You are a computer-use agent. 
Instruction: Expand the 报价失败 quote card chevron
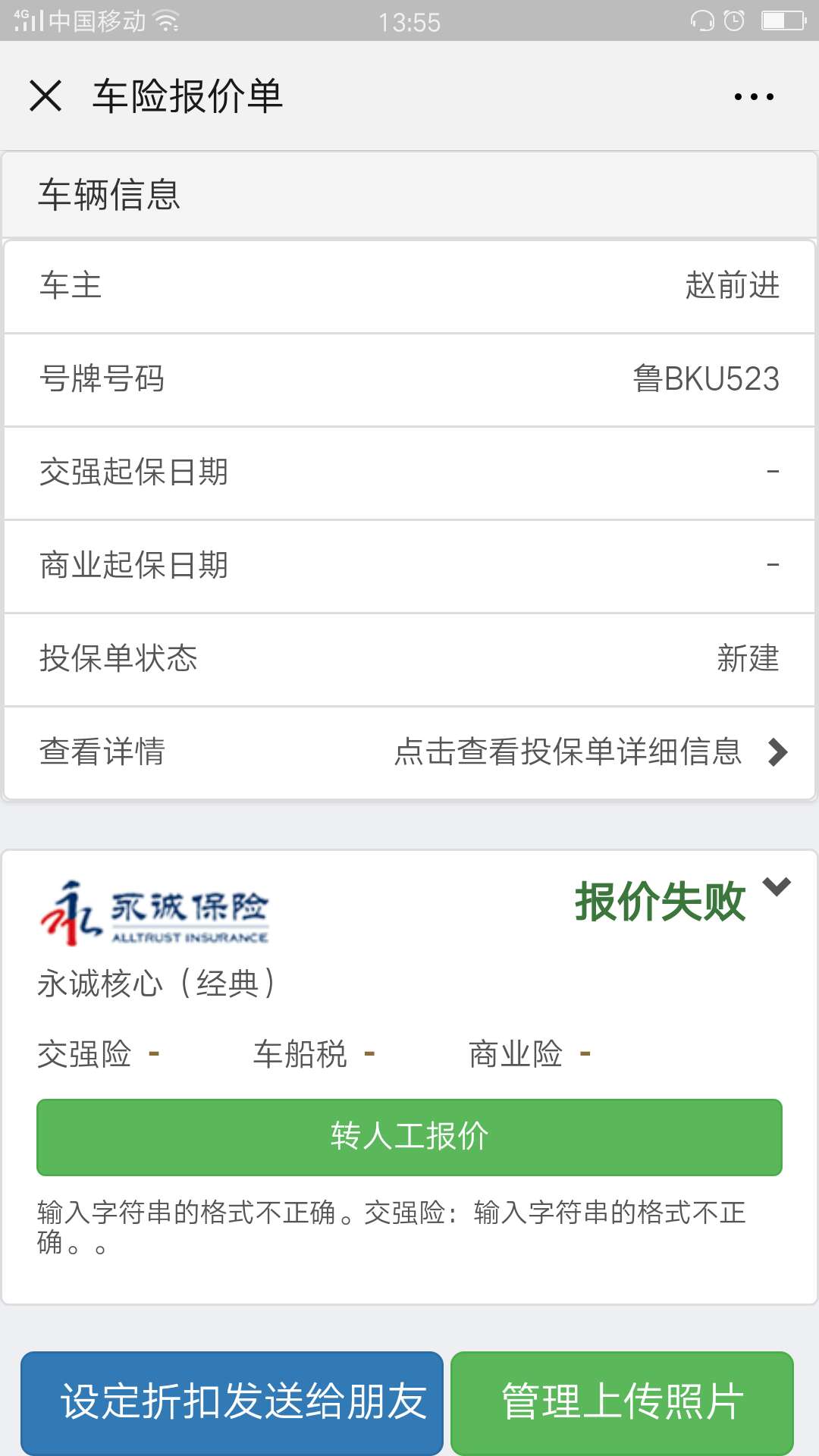(777, 886)
